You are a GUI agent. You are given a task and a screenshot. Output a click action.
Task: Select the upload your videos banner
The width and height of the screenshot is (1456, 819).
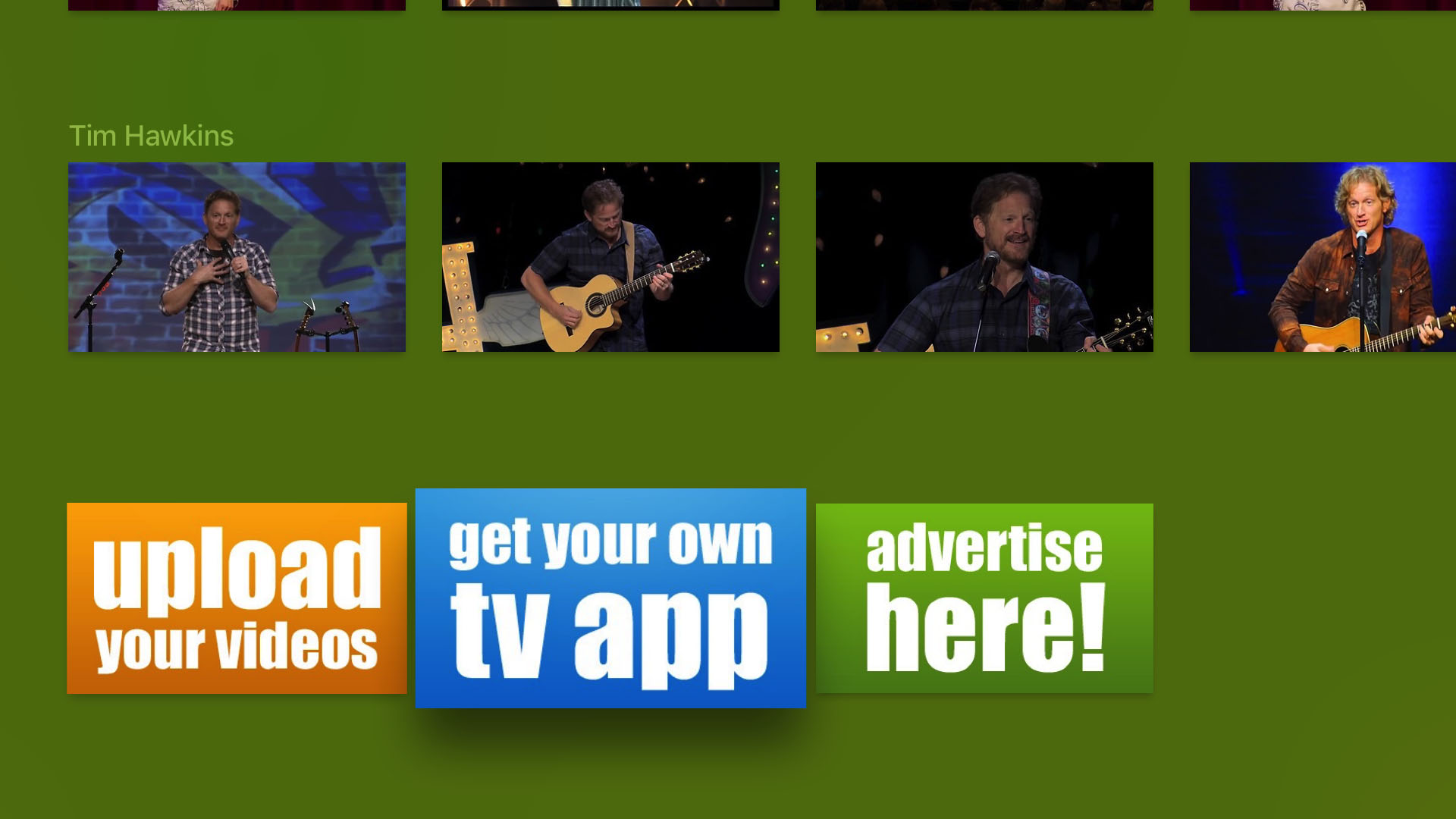(237, 598)
